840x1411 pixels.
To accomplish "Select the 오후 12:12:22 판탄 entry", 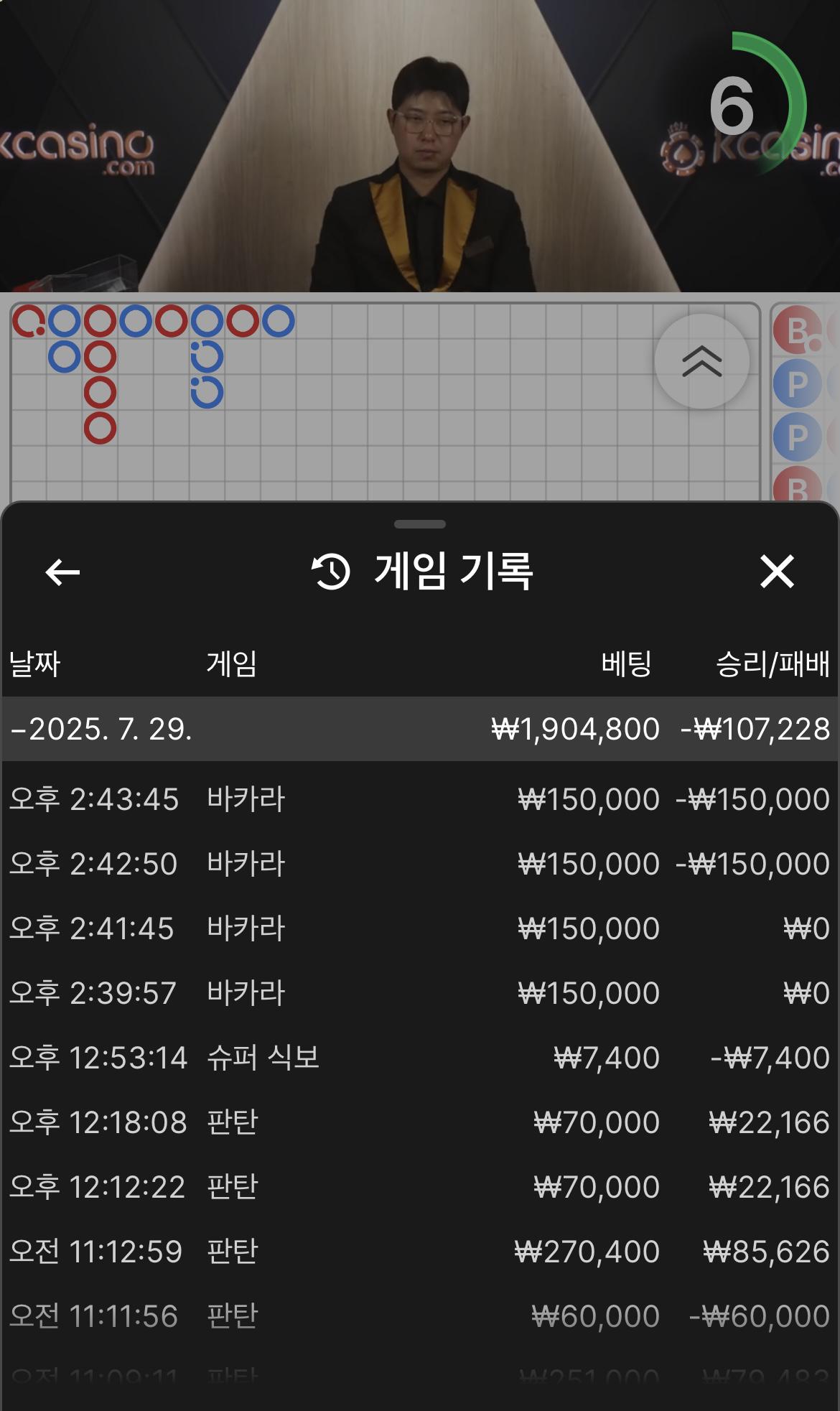I will coord(420,1187).
